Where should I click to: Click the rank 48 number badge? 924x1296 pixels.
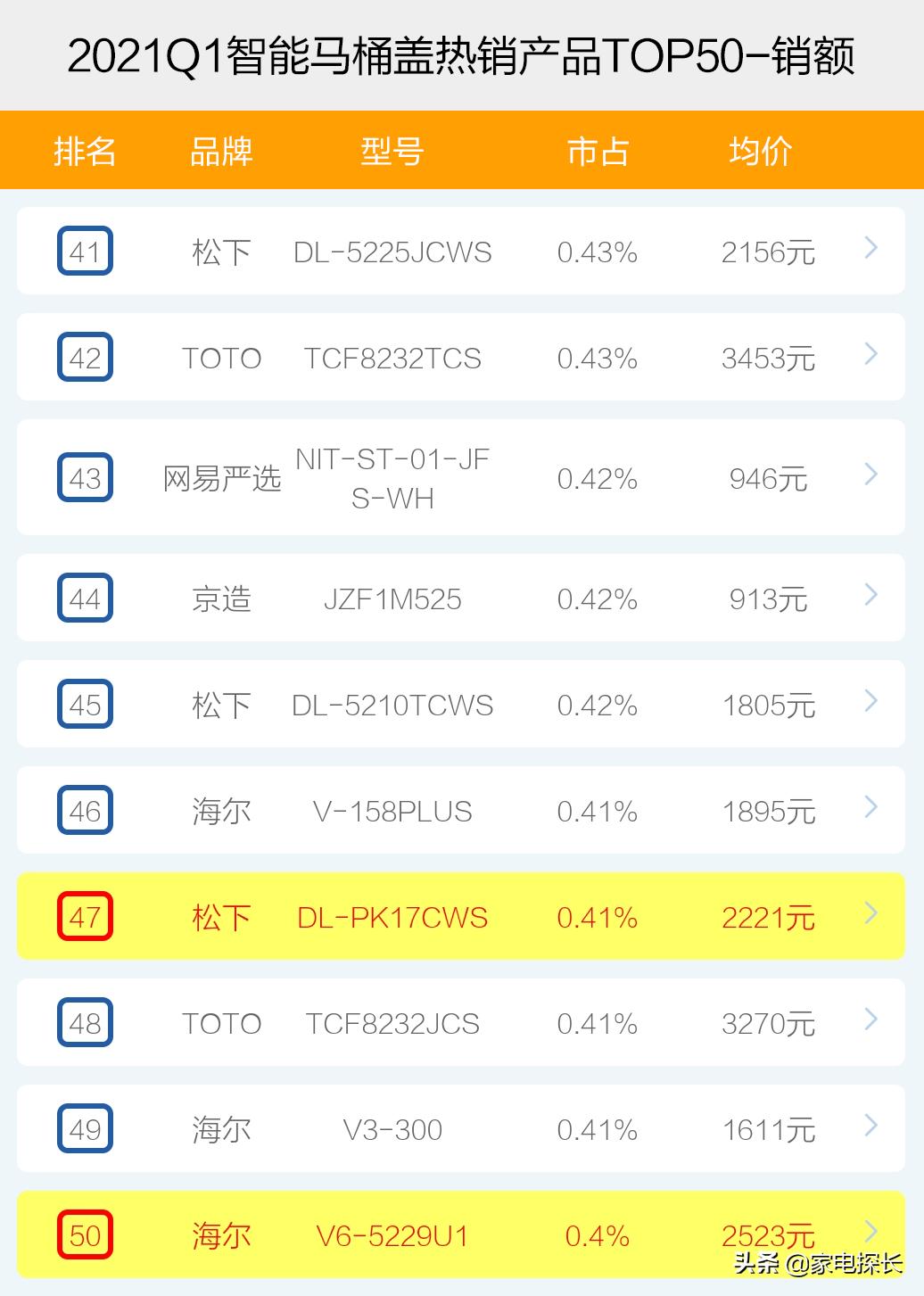[85, 1023]
